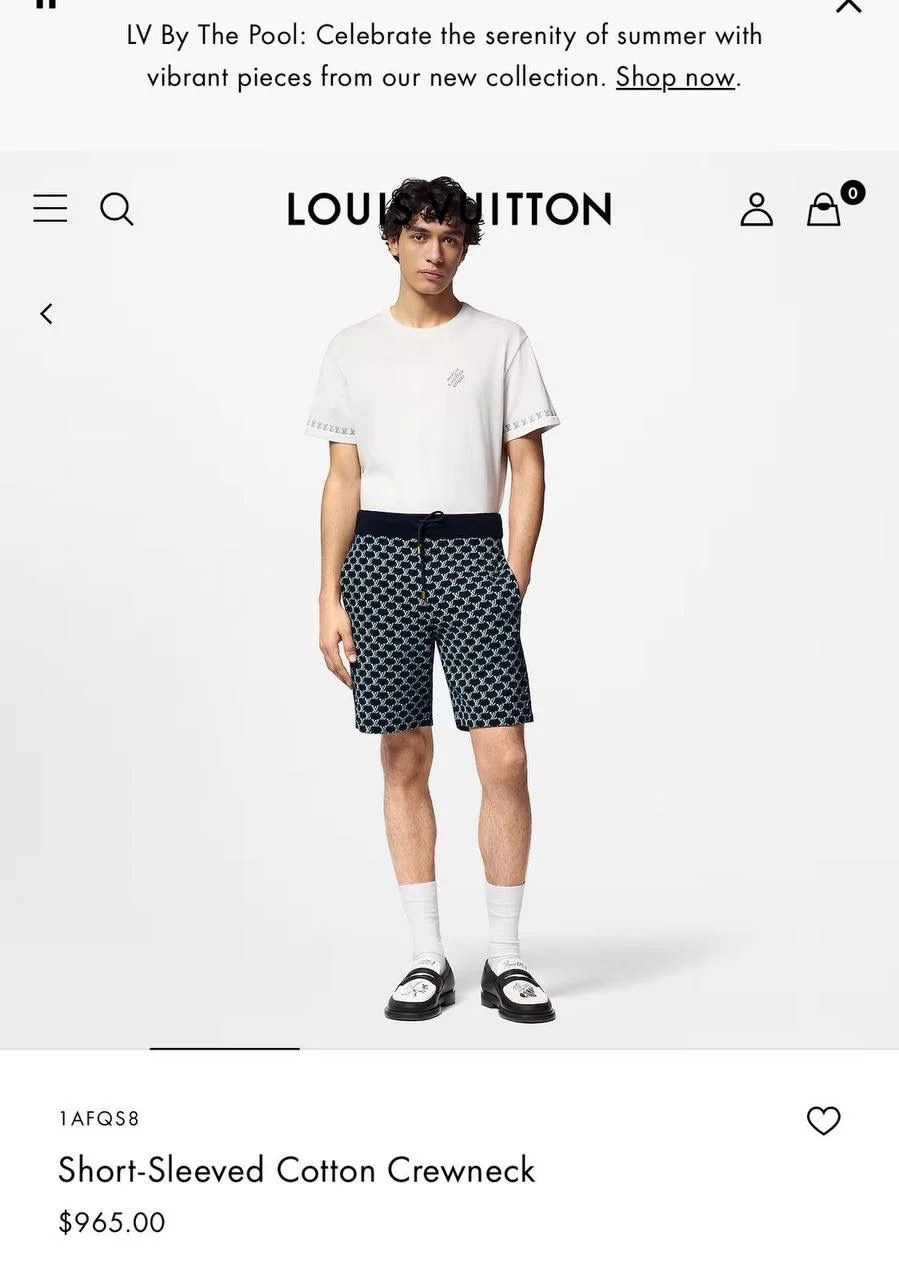Open the account profile icon
This screenshot has width=899, height=1280.
[x=756, y=209]
